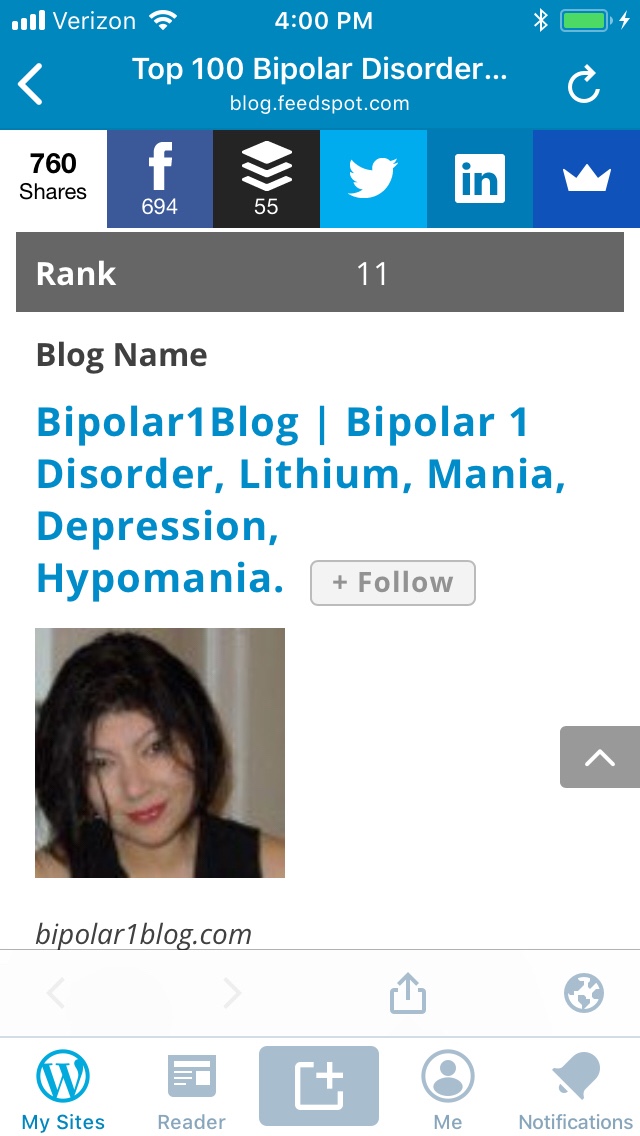640x1136 pixels.
Task: Open the Notifications tab
Action: tap(575, 1091)
